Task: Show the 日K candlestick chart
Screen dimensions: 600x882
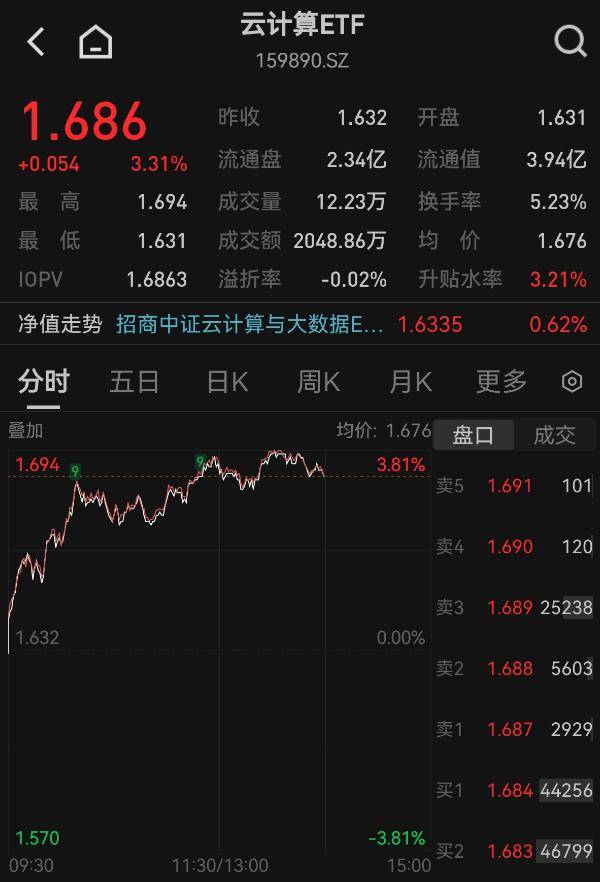Action: [227, 382]
